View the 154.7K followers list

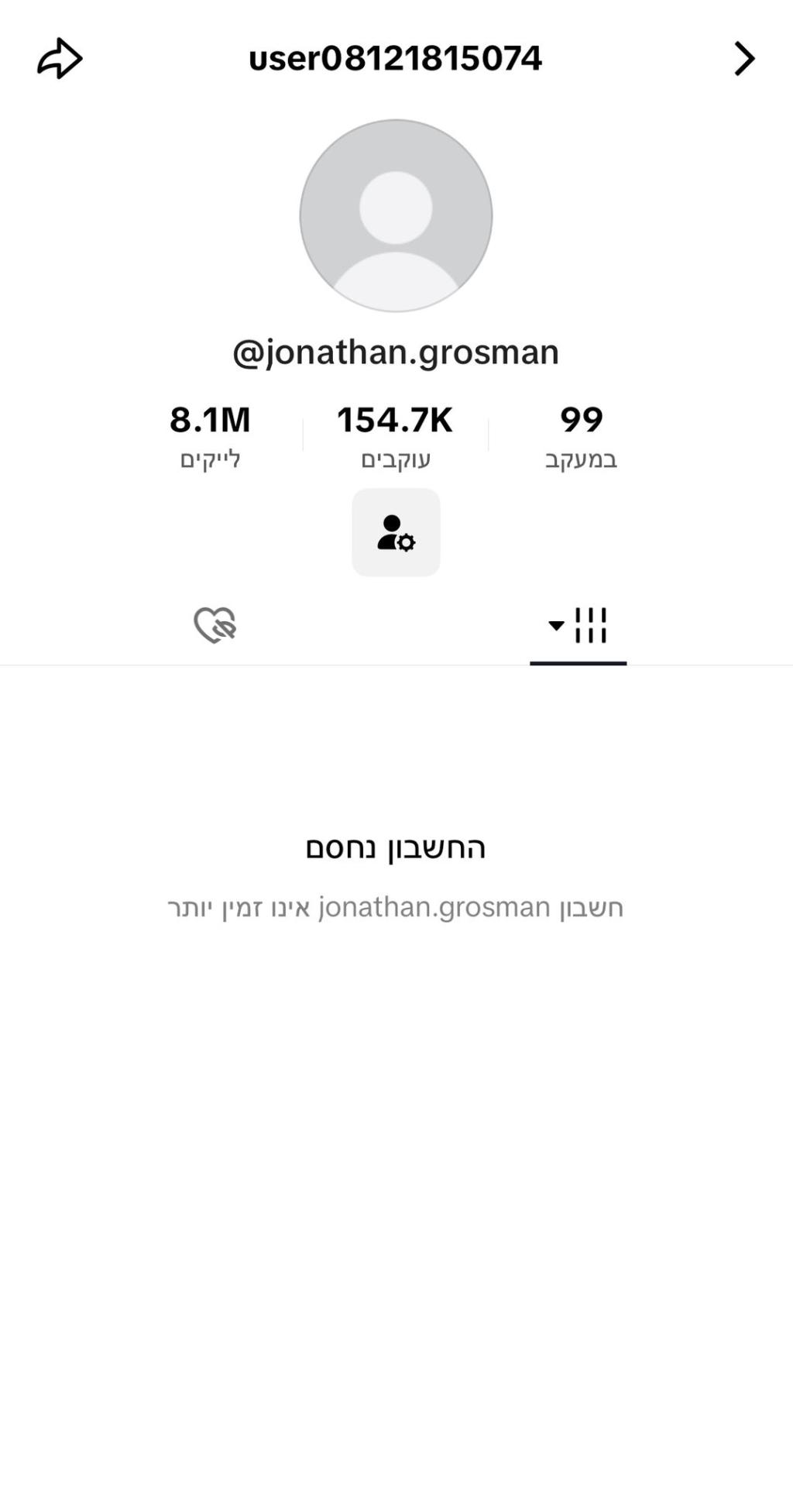(395, 436)
